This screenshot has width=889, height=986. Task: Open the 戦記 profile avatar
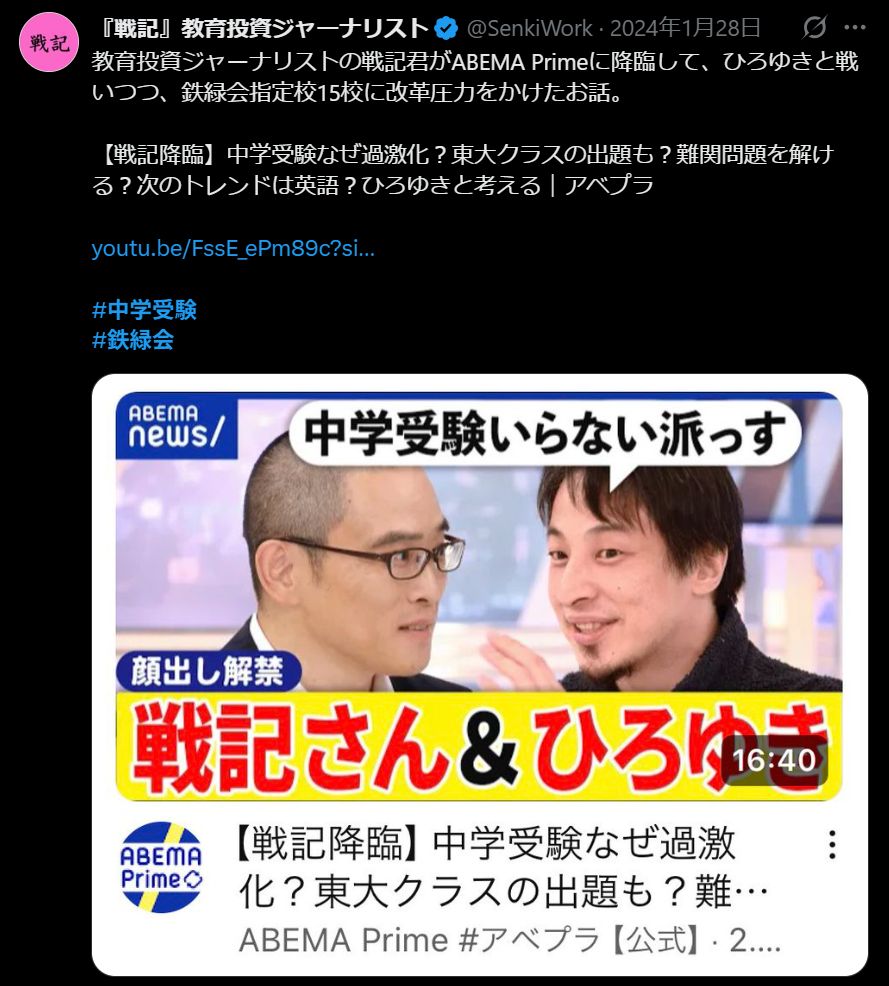click(49, 42)
